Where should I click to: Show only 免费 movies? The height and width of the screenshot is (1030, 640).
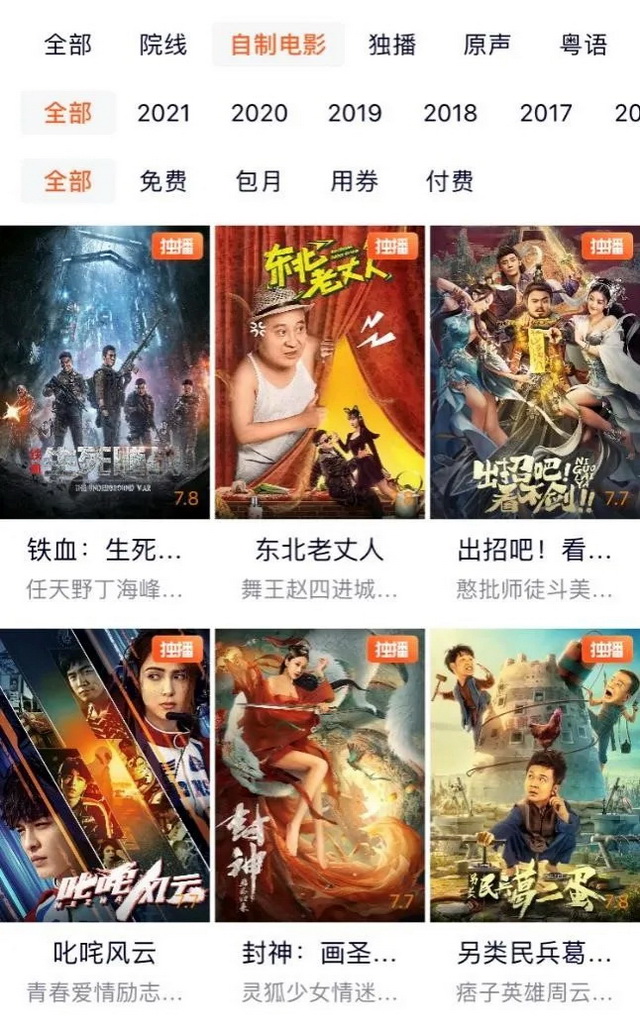click(x=163, y=181)
